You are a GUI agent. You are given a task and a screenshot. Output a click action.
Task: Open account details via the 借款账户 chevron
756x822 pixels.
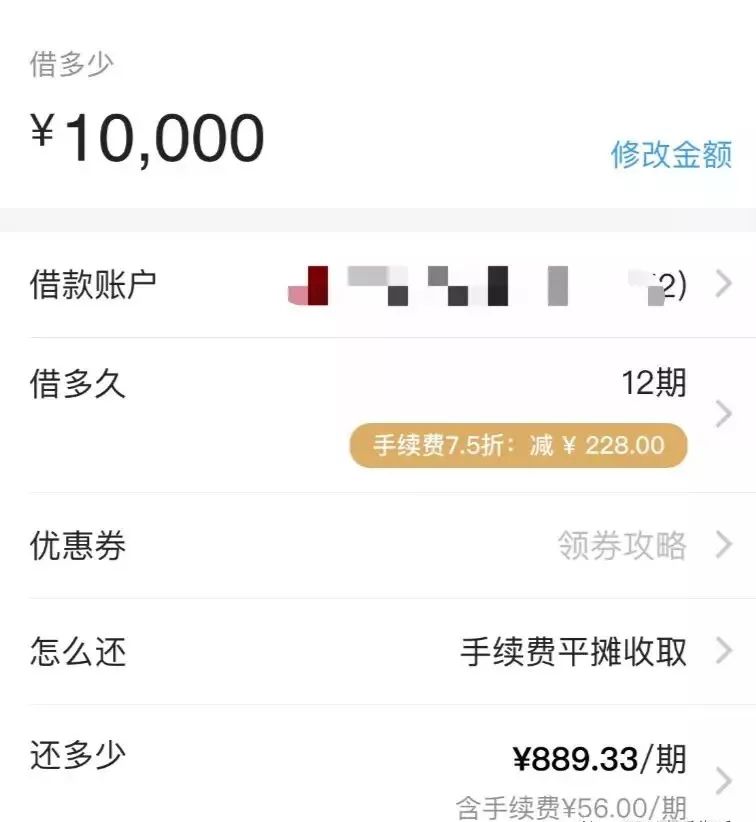(722, 284)
